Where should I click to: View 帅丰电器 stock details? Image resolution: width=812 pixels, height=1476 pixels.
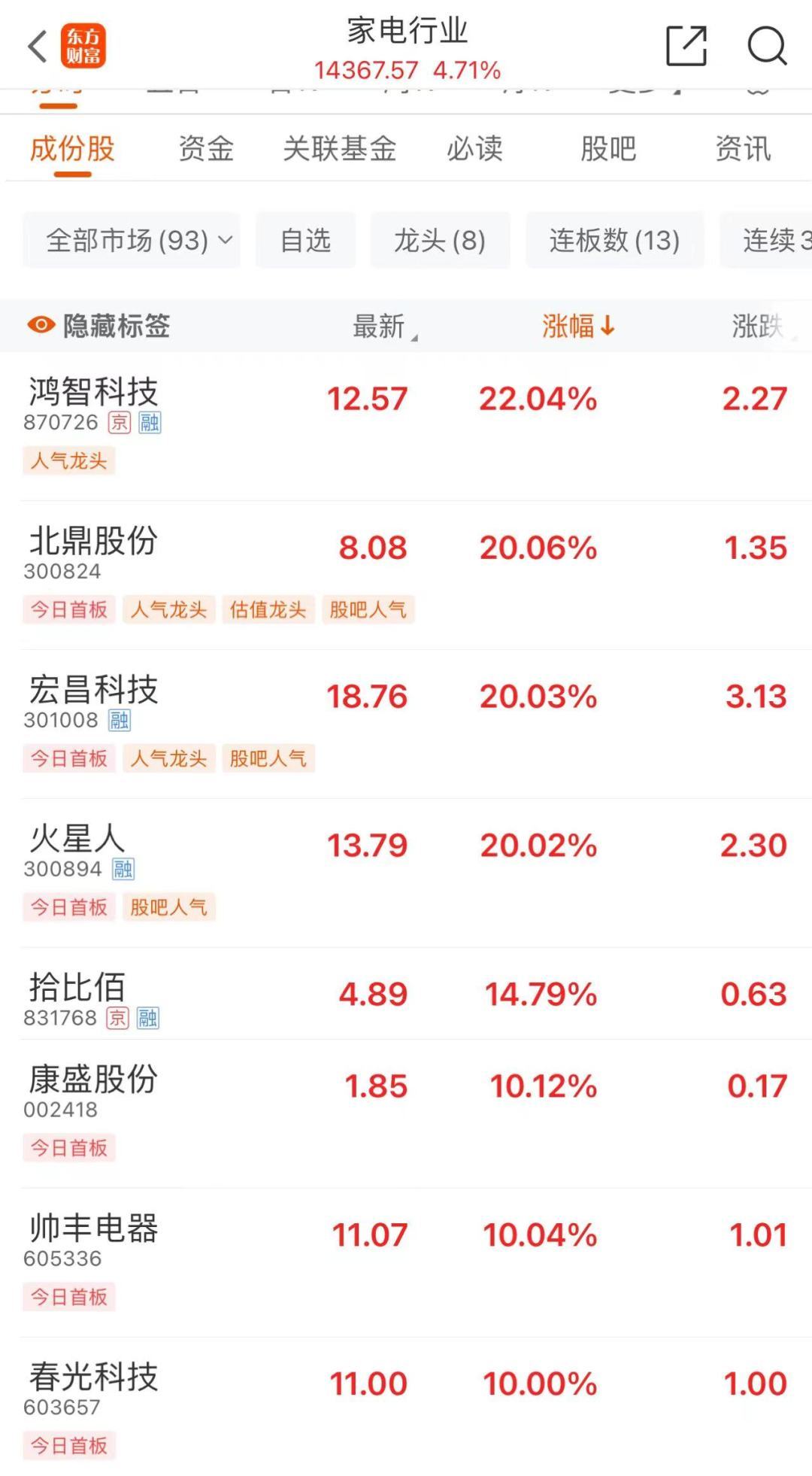pos(93,1229)
